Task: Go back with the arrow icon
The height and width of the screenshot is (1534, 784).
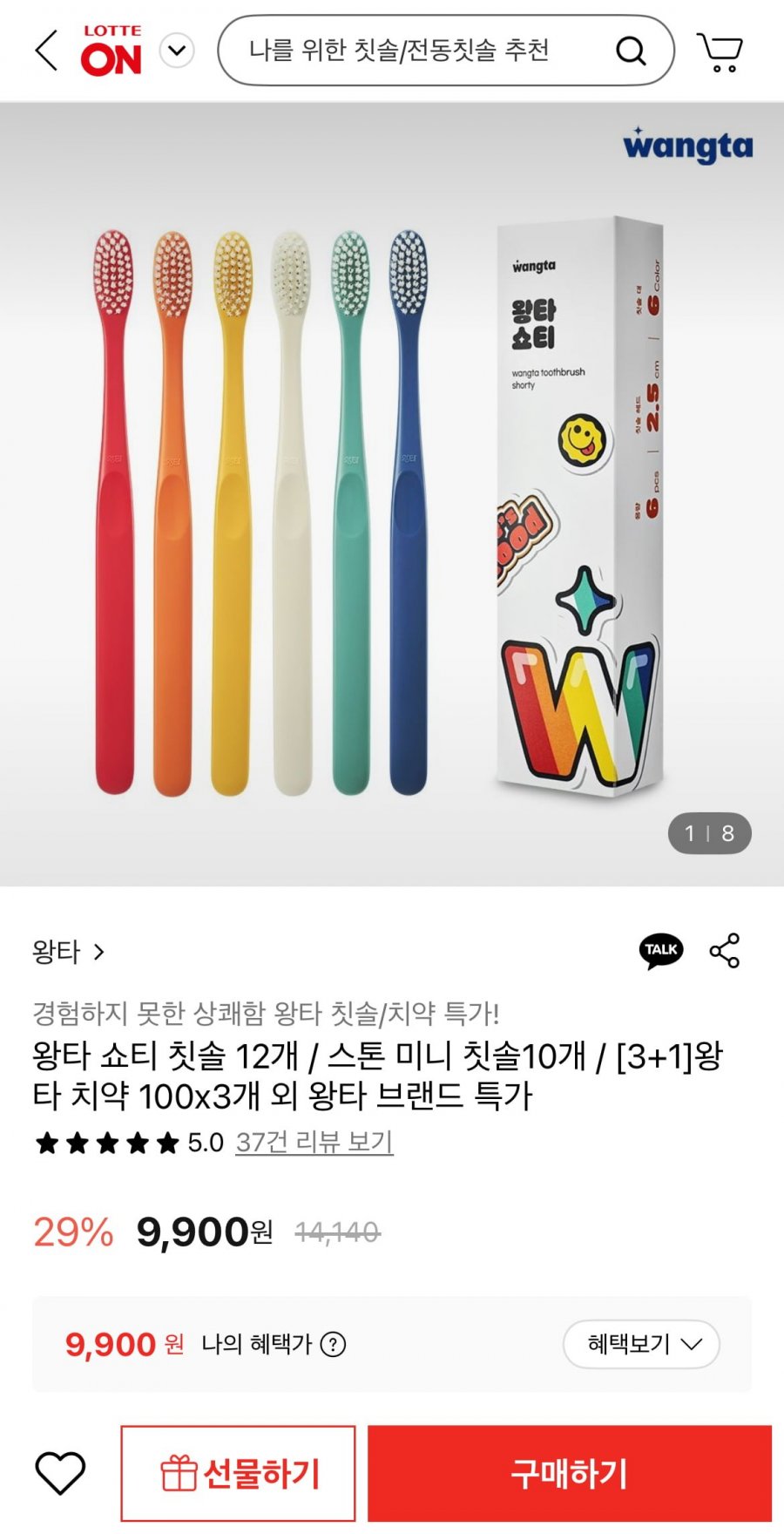Action: point(47,51)
